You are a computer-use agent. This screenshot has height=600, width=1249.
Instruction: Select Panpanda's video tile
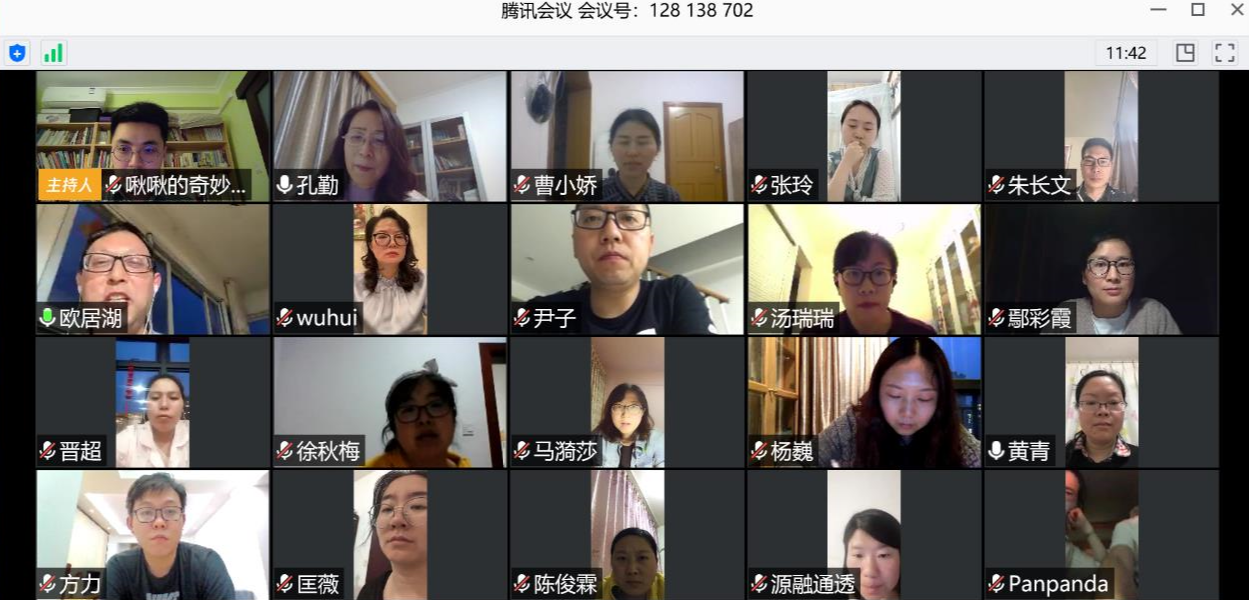(1101, 534)
